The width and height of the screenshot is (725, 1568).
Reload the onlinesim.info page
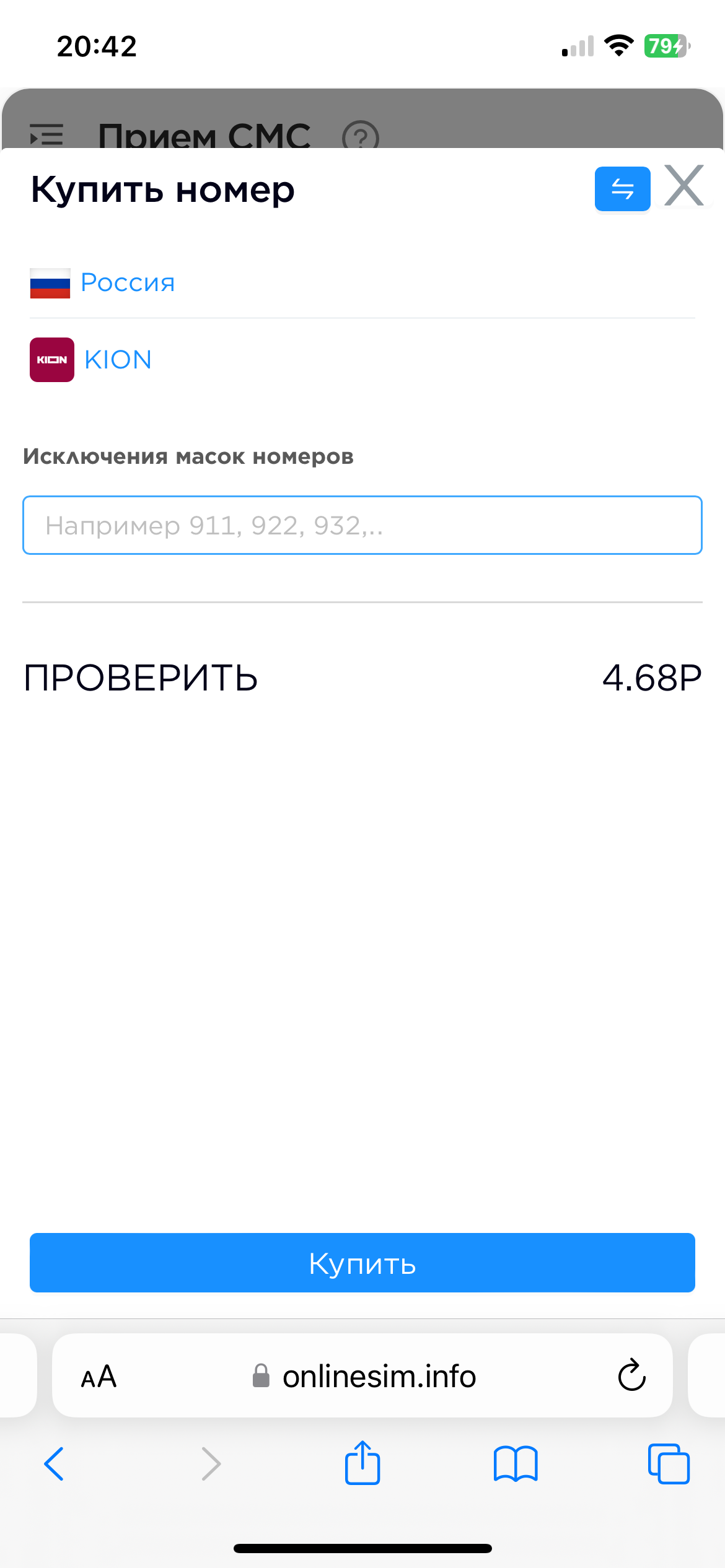pyautogui.click(x=631, y=1375)
